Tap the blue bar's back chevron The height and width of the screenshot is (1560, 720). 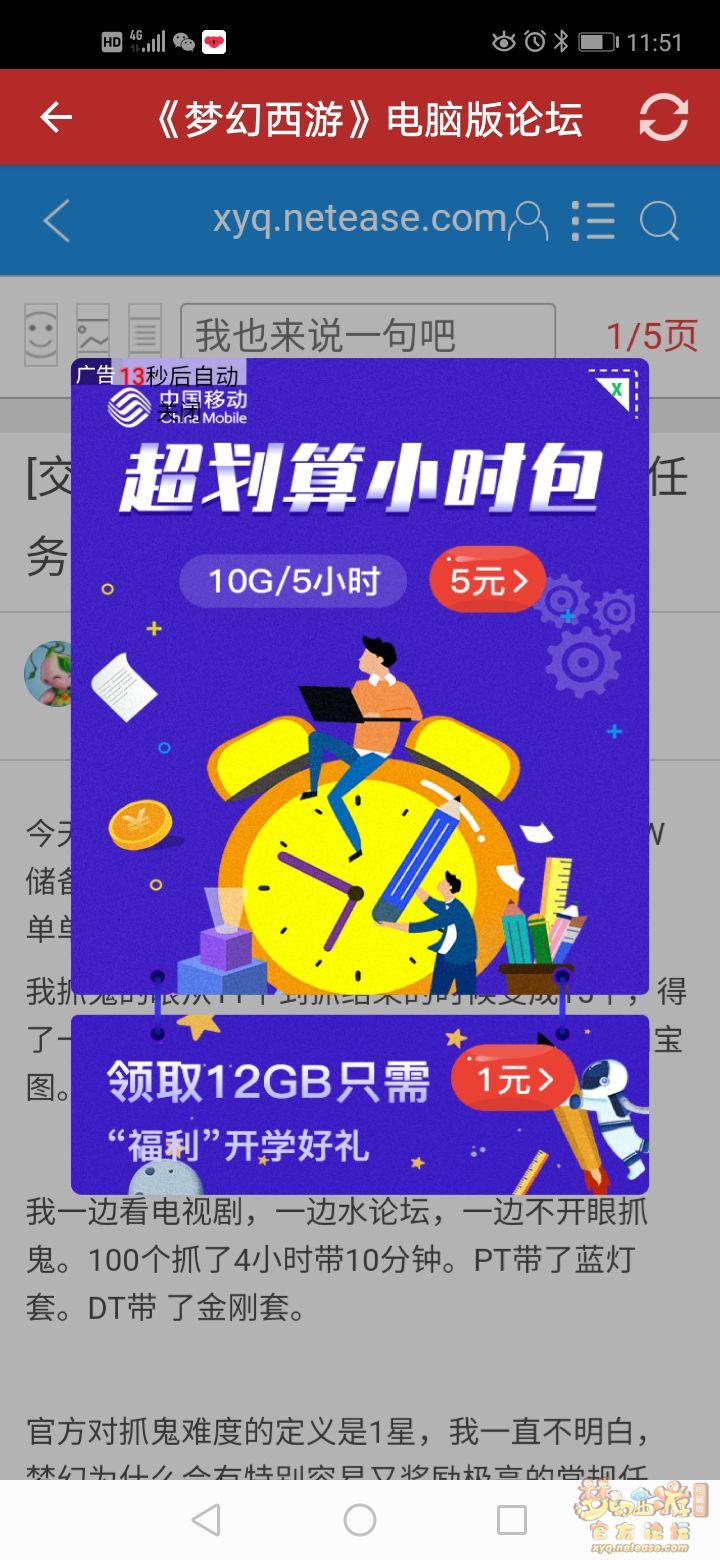(x=57, y=220)
